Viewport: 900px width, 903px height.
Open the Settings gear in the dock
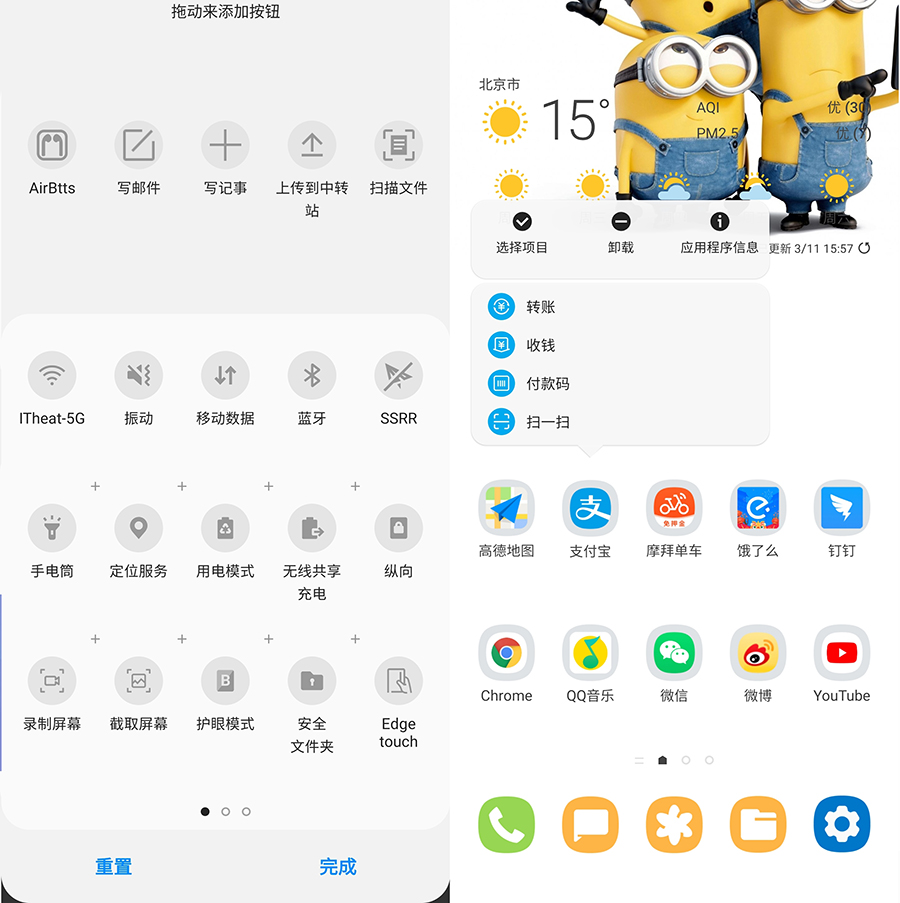coord(841,825)
